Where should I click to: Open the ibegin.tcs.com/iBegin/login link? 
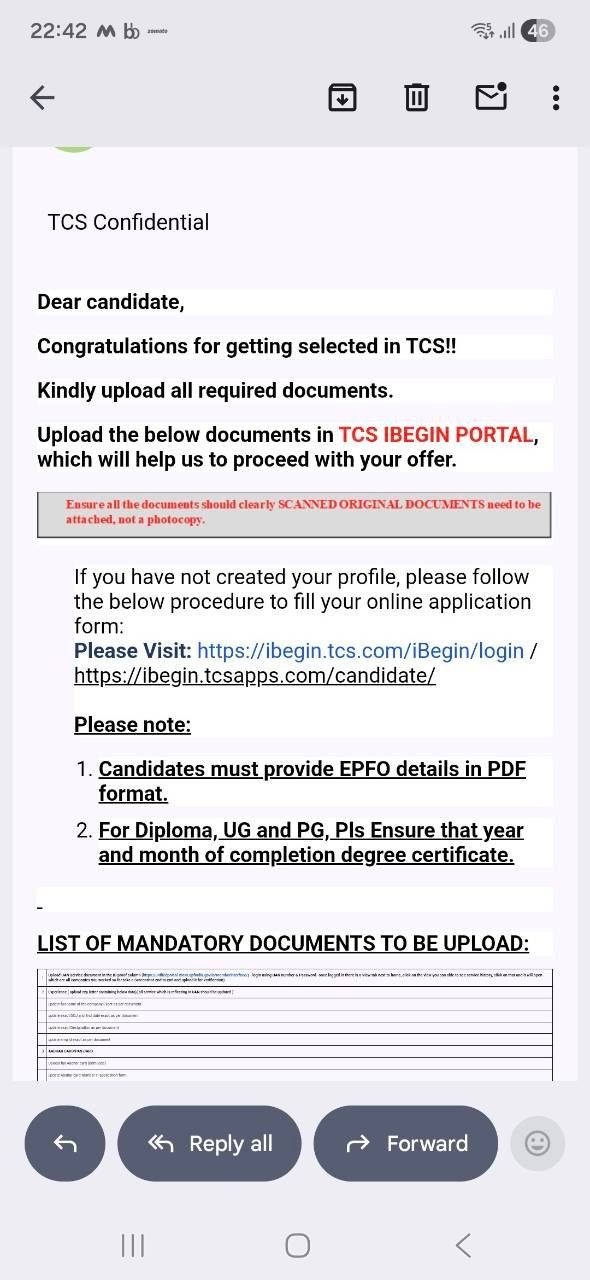(360, 651)
